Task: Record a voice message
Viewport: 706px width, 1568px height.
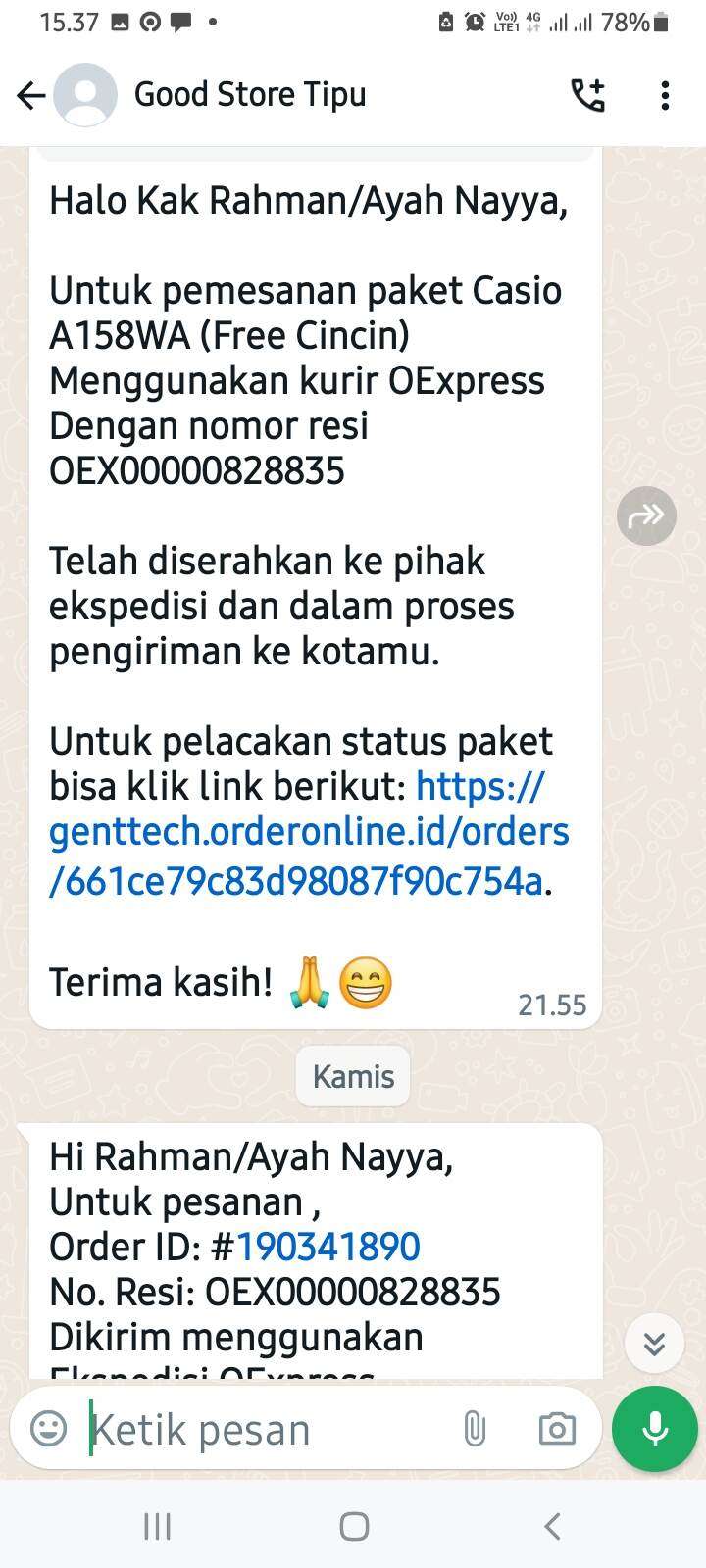Action: pyautogui.click(x=655, y=1429)
